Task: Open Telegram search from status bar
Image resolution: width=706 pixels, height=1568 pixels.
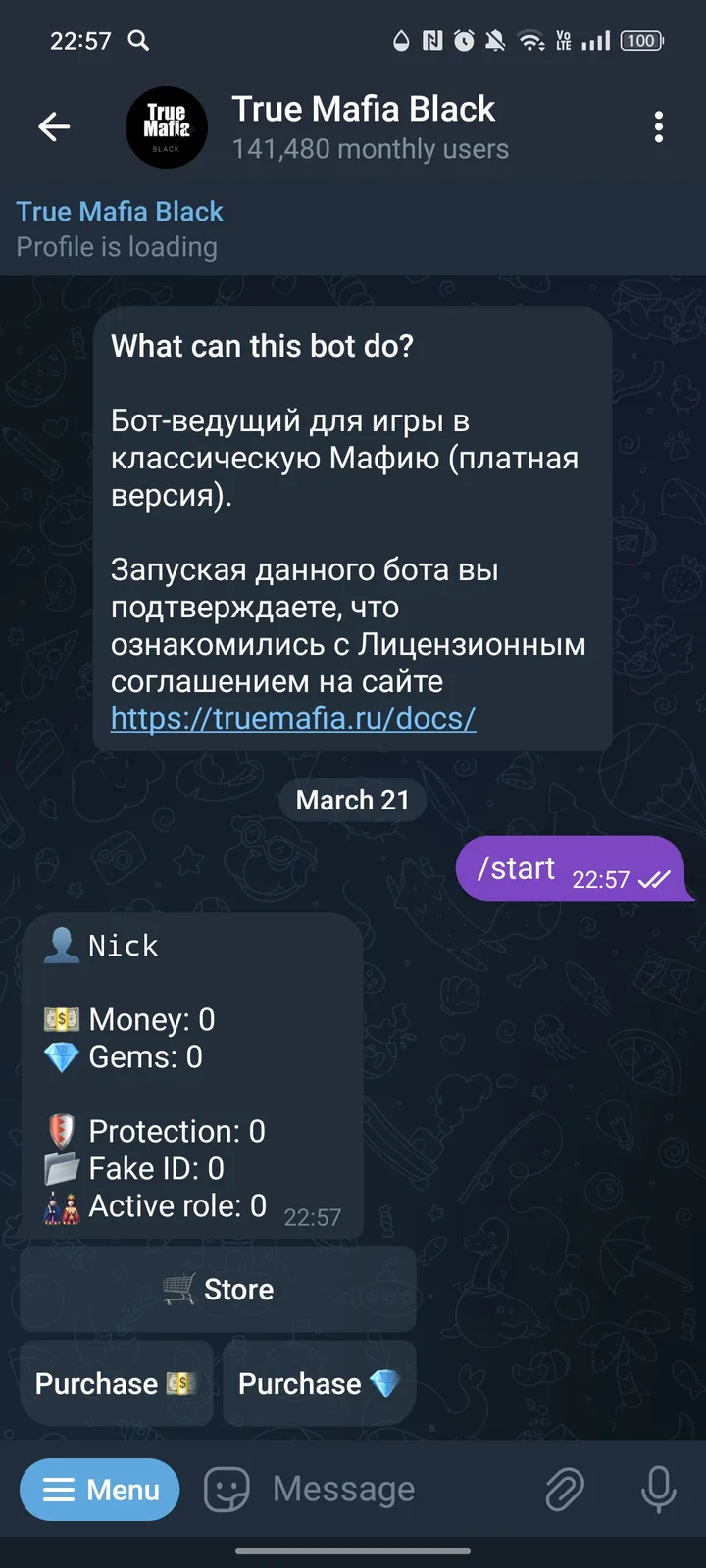Action: 139,40
